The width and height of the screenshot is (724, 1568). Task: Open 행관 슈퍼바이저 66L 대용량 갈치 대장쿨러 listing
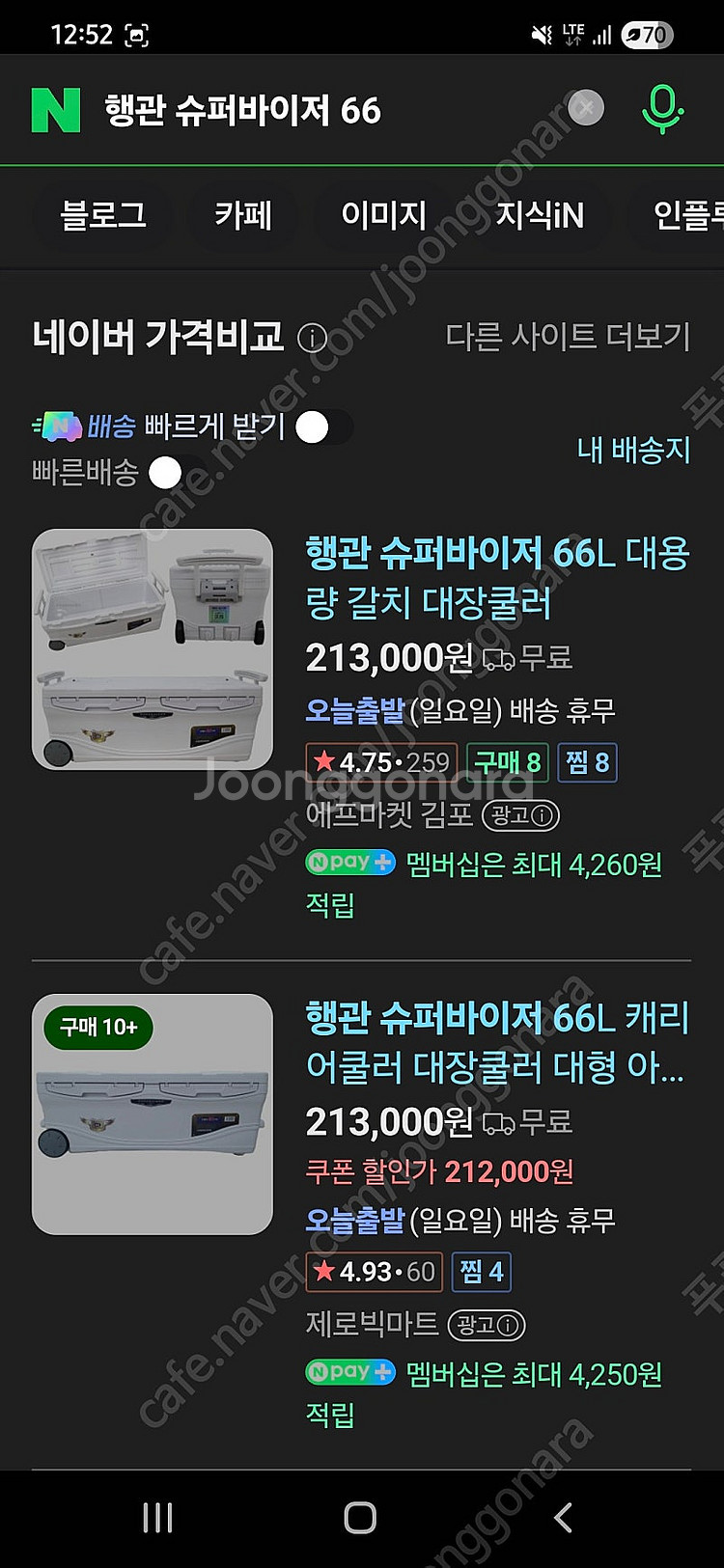pyautogui.click(x=496, y=577)
